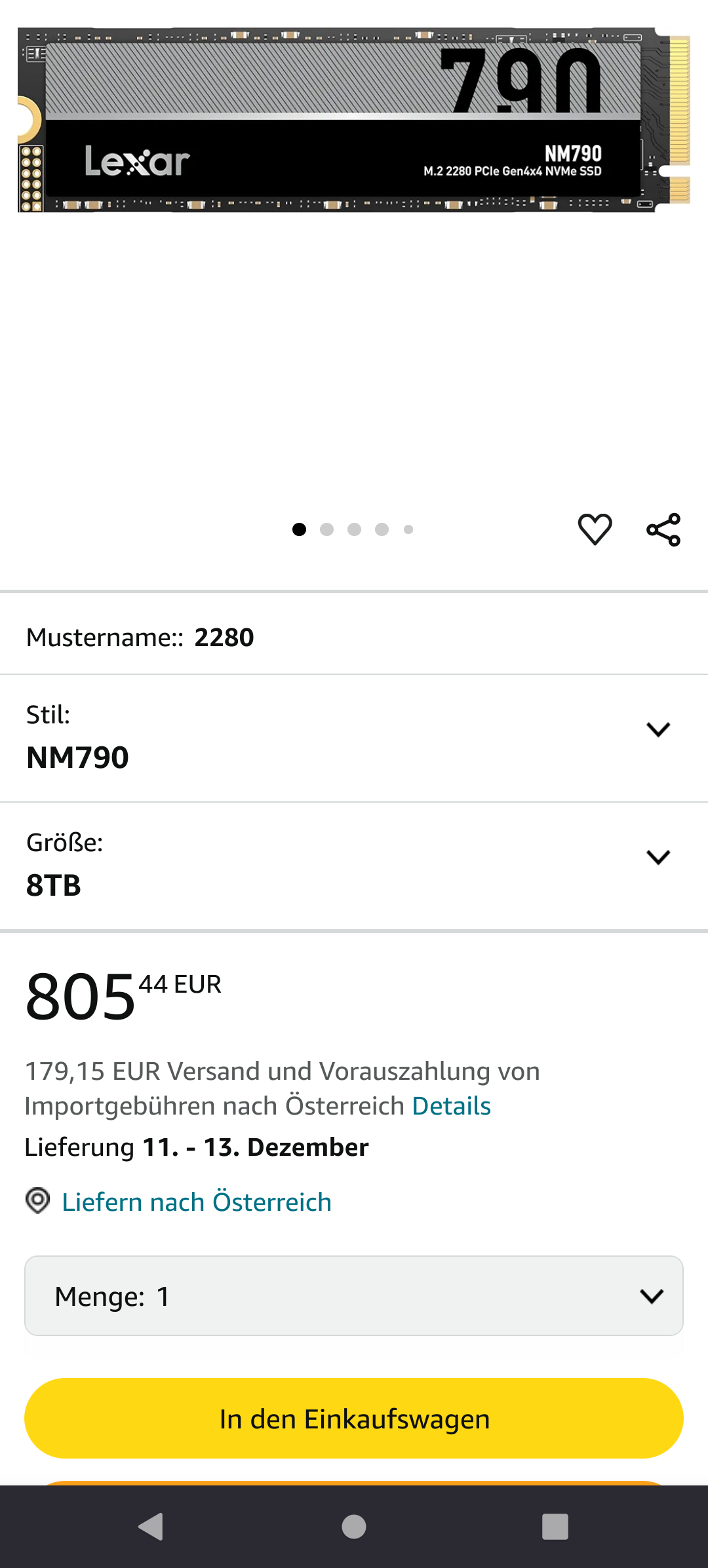Go back with system back button
The width and height of the screenshot is (708, 1568).
[x=151, y=1527]
